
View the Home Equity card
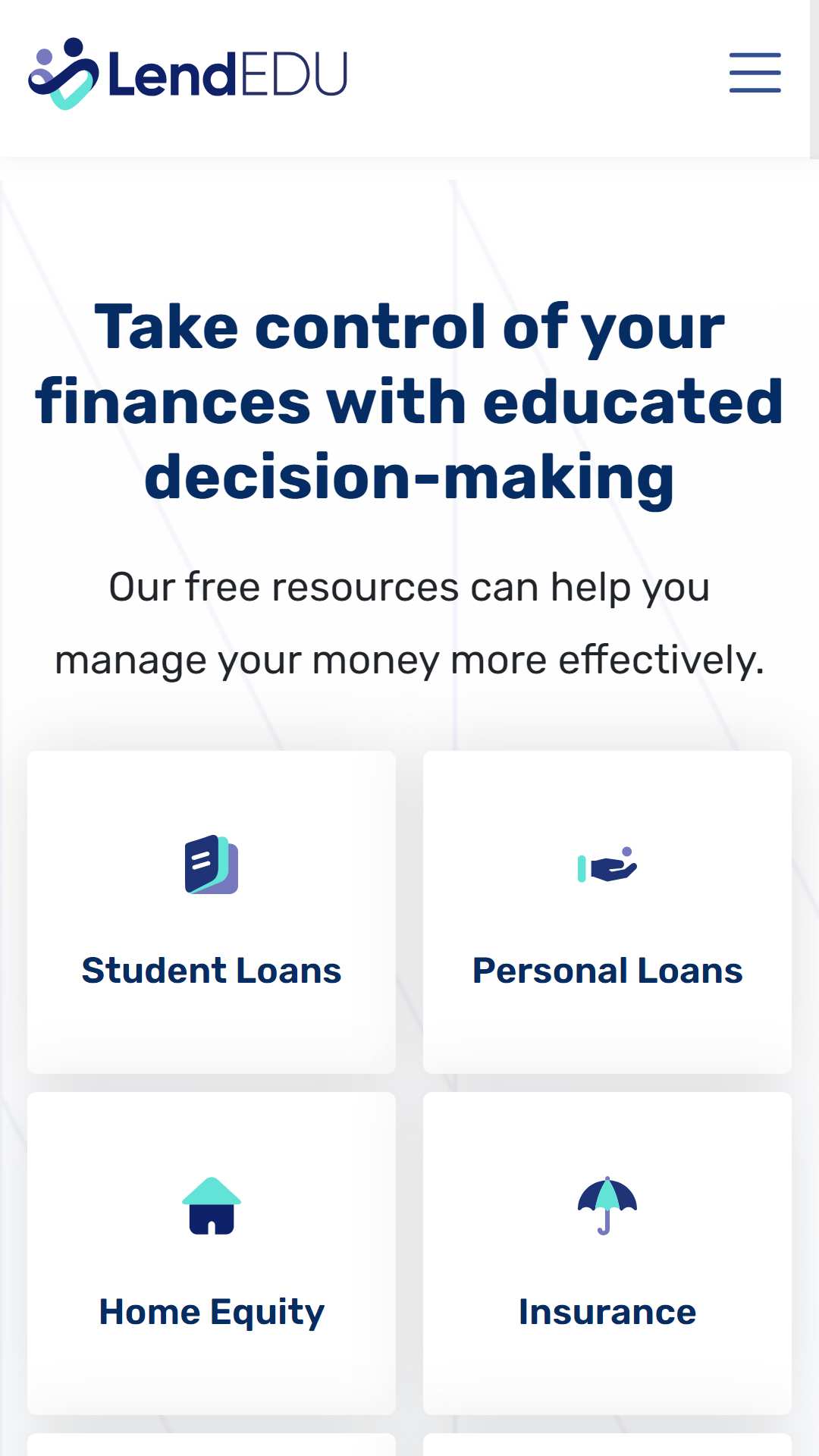212,1253
